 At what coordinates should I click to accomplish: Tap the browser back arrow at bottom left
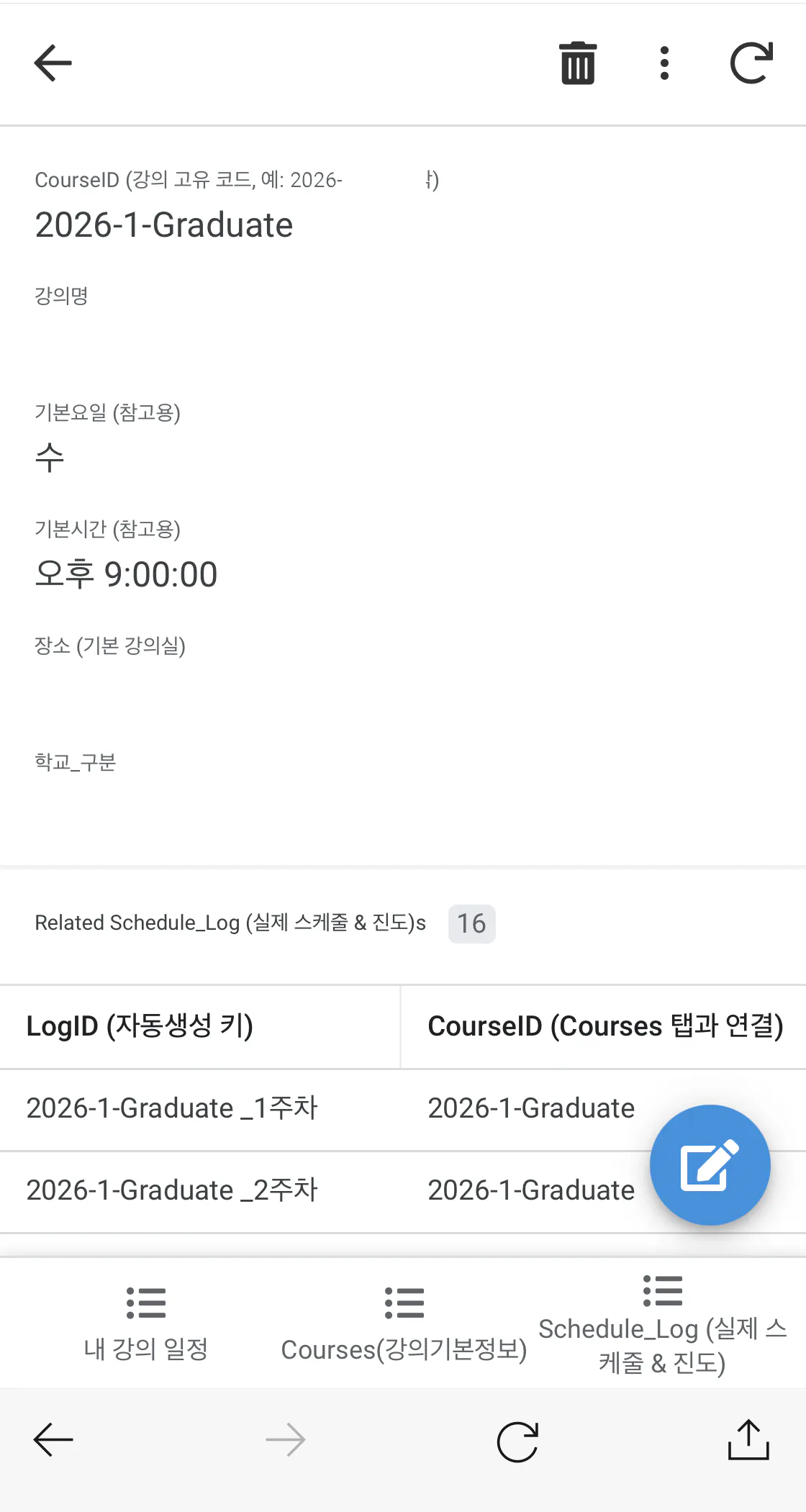(52, 1440)
